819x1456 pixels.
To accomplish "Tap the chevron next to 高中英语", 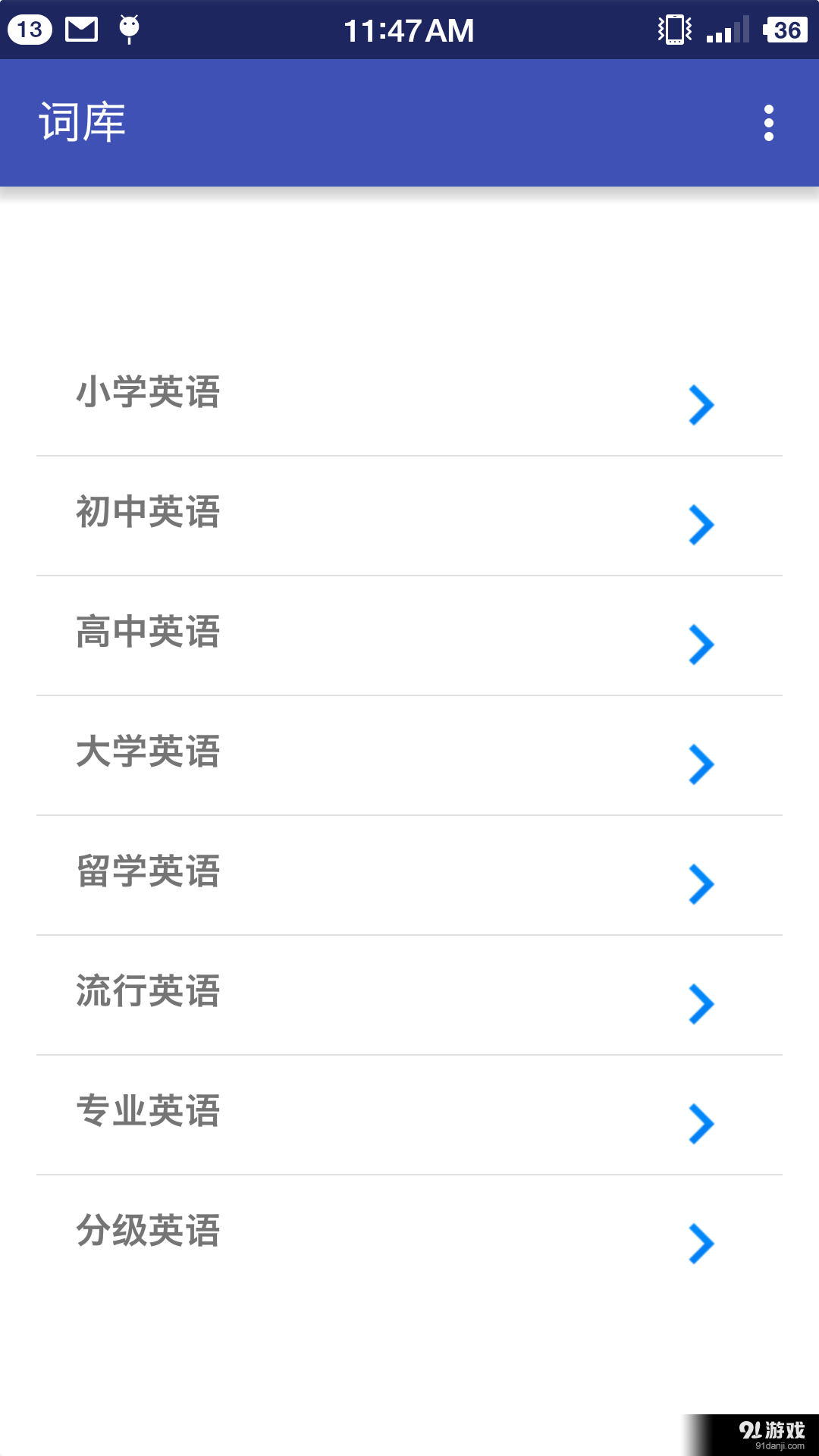I will [x=701, y=643].
